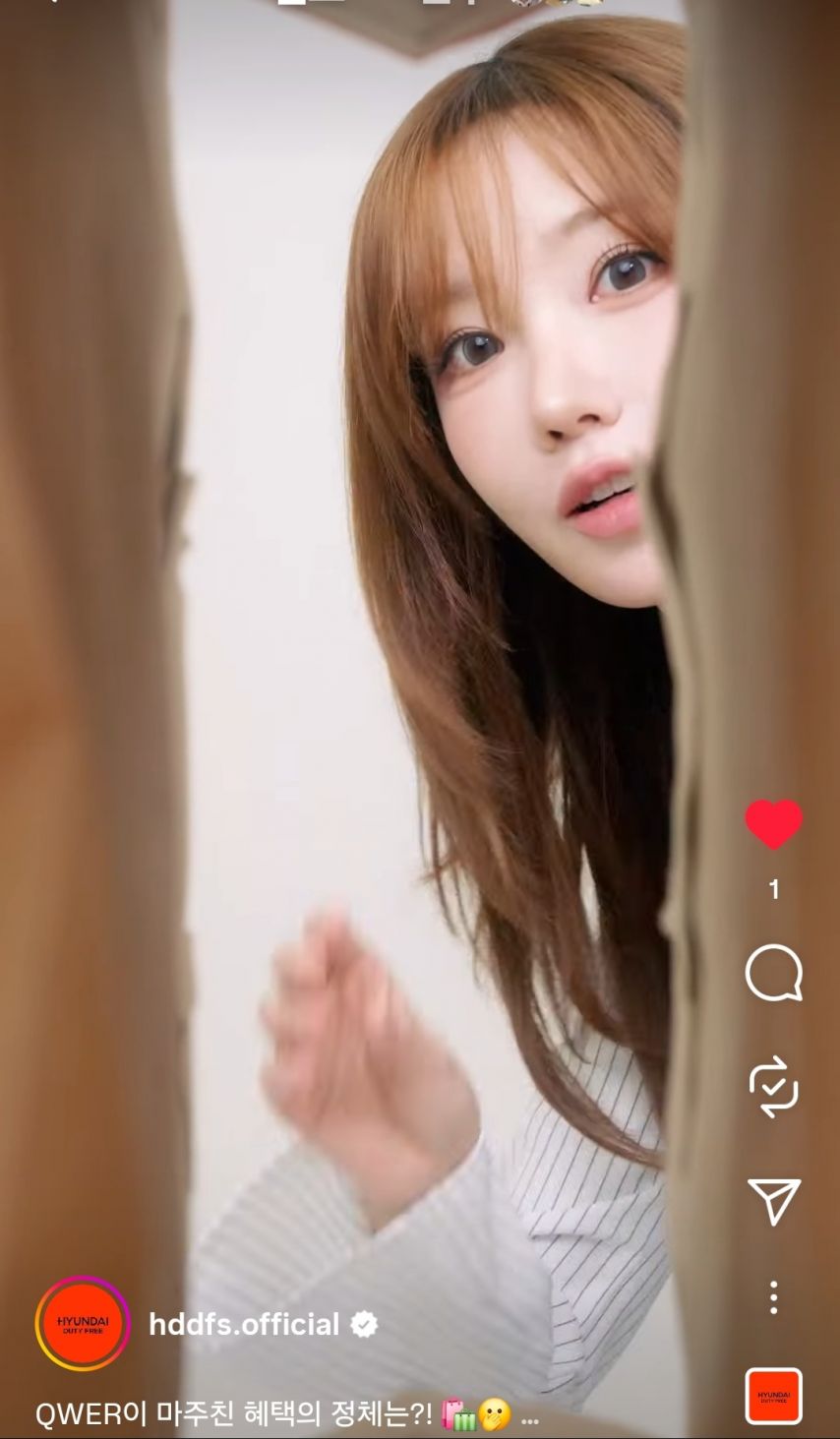The width and height of the screenshot is (840, 1439).
Task: Repost this reel
Action: [x=773, y=1087]
